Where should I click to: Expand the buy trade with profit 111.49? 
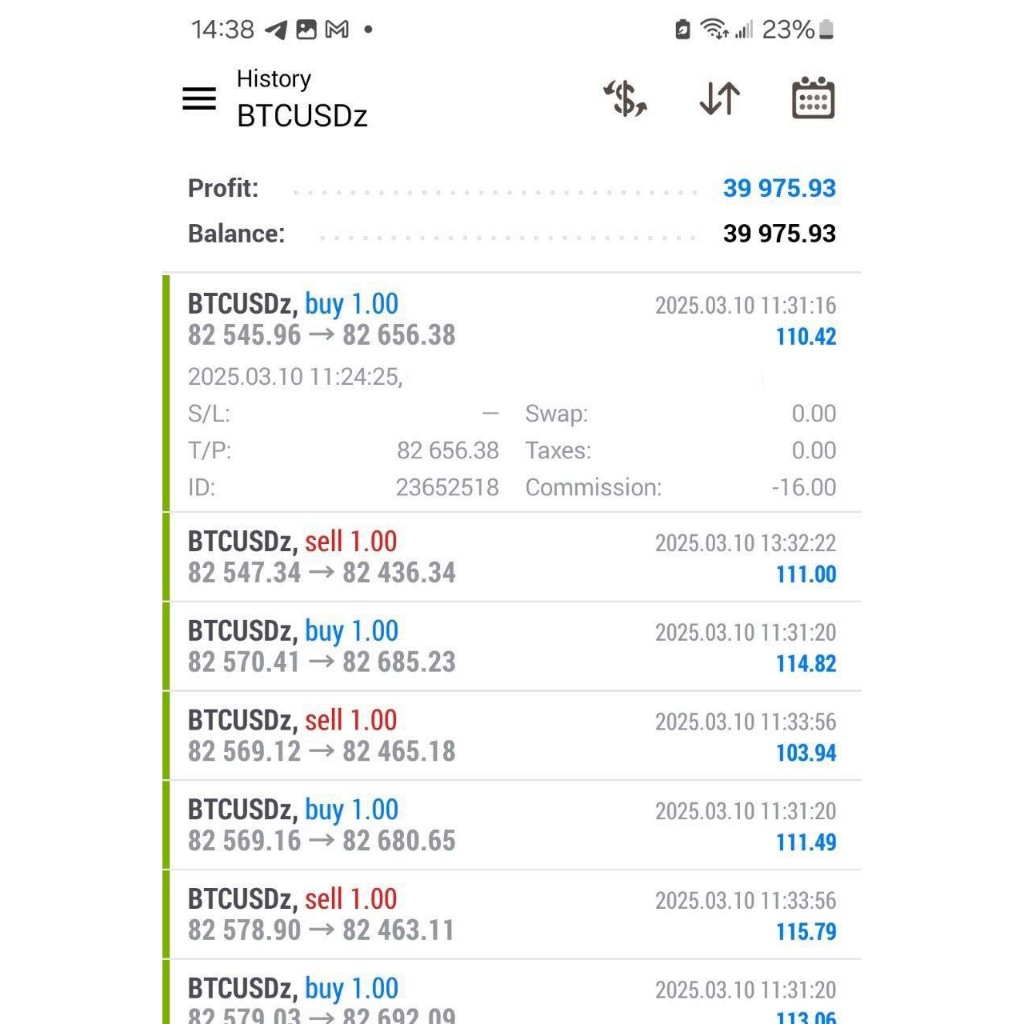pyautogui.click(x=510, y=825)
